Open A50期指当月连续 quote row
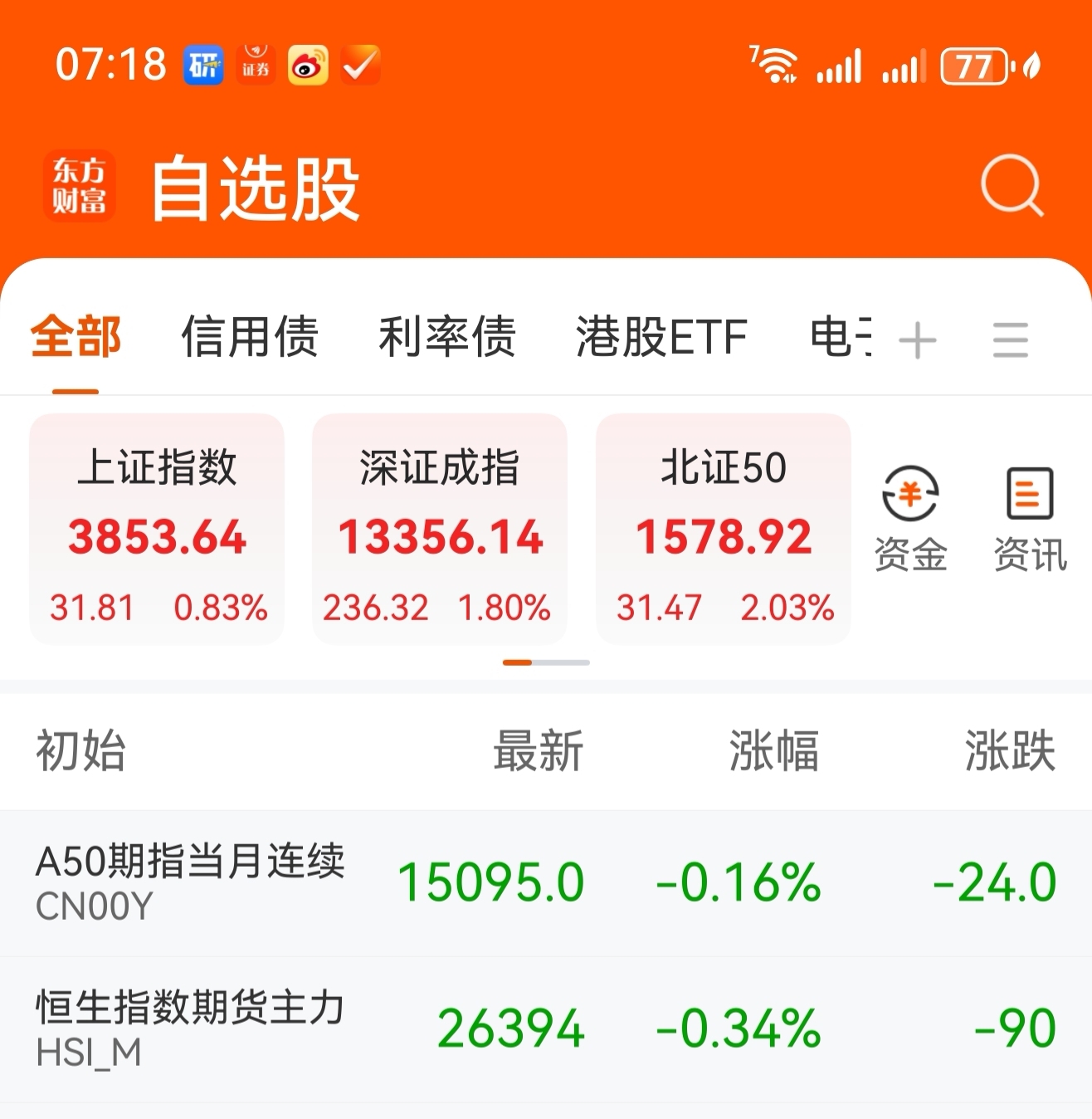Image resolution: width=1092 pixels, height=1119 pixels. [x=546, y=884]
